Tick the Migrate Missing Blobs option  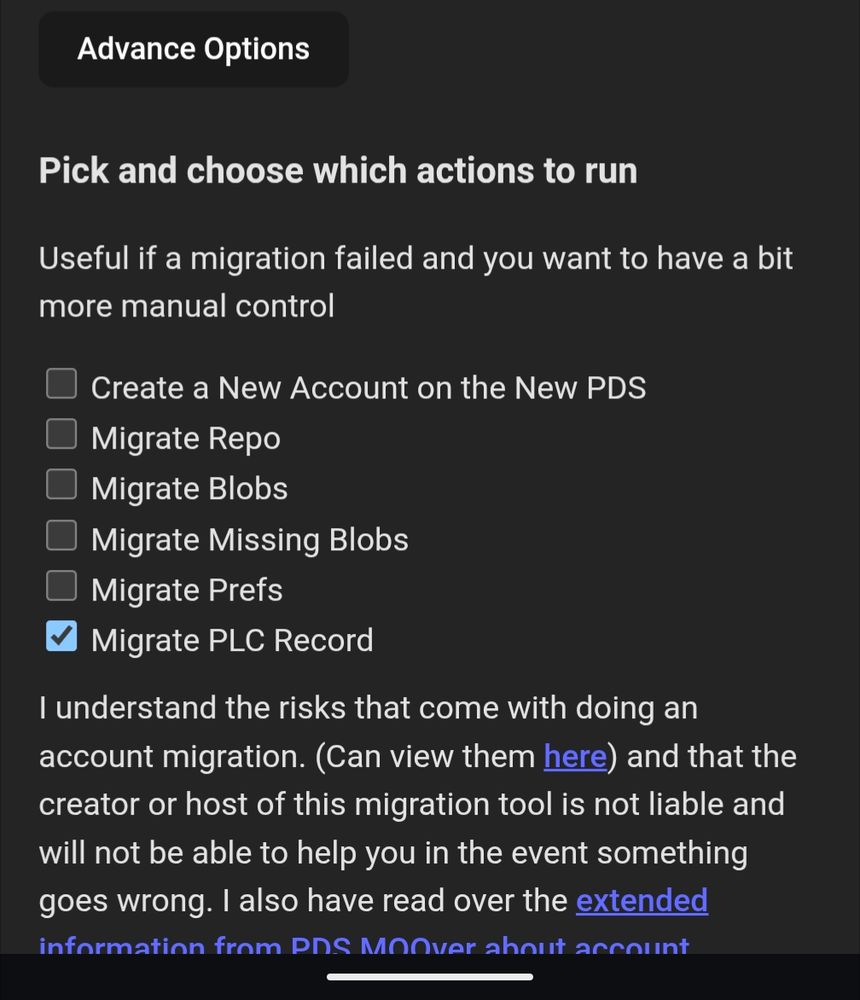pyautogui.click(x=62, y=536)
